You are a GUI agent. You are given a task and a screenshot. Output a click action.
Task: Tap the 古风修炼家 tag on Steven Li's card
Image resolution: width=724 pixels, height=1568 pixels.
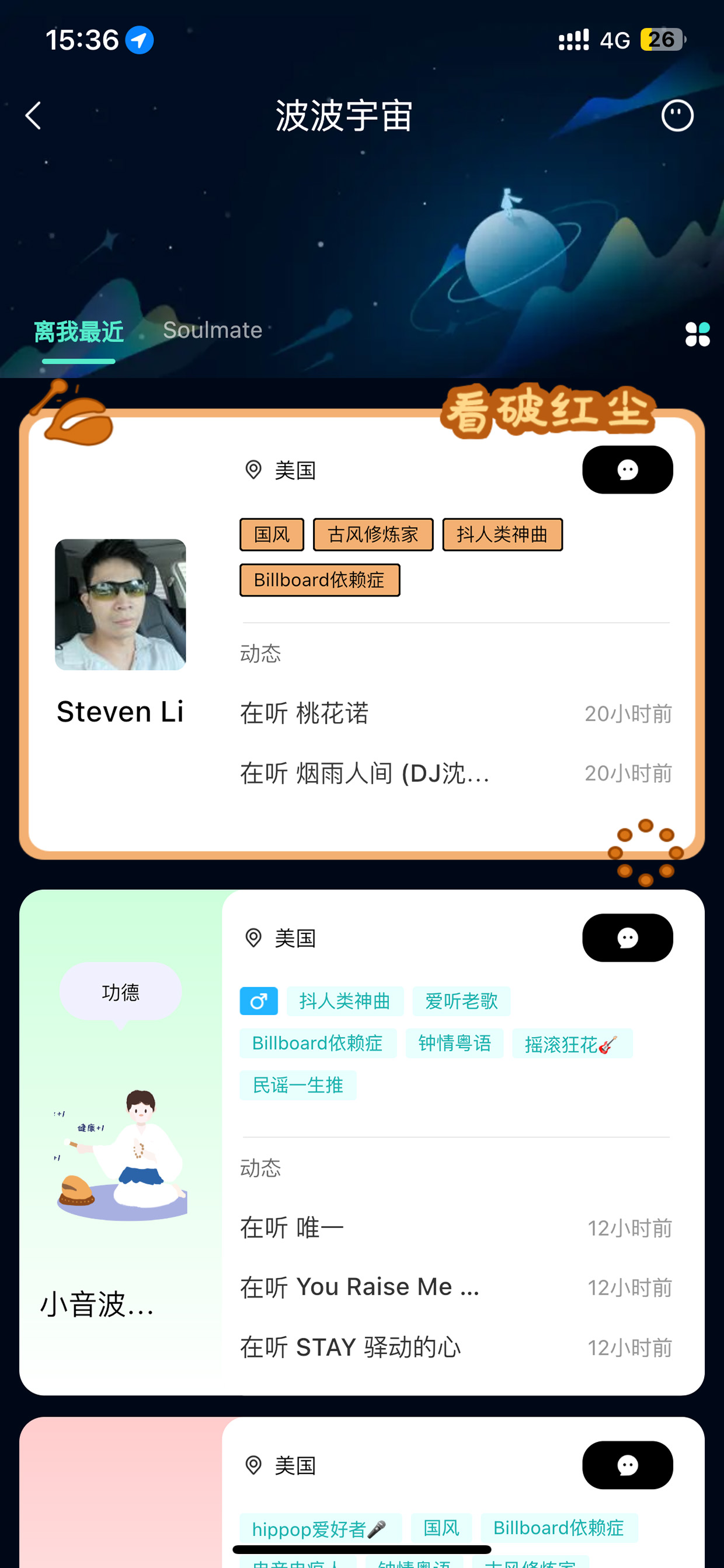click(373, 535)
